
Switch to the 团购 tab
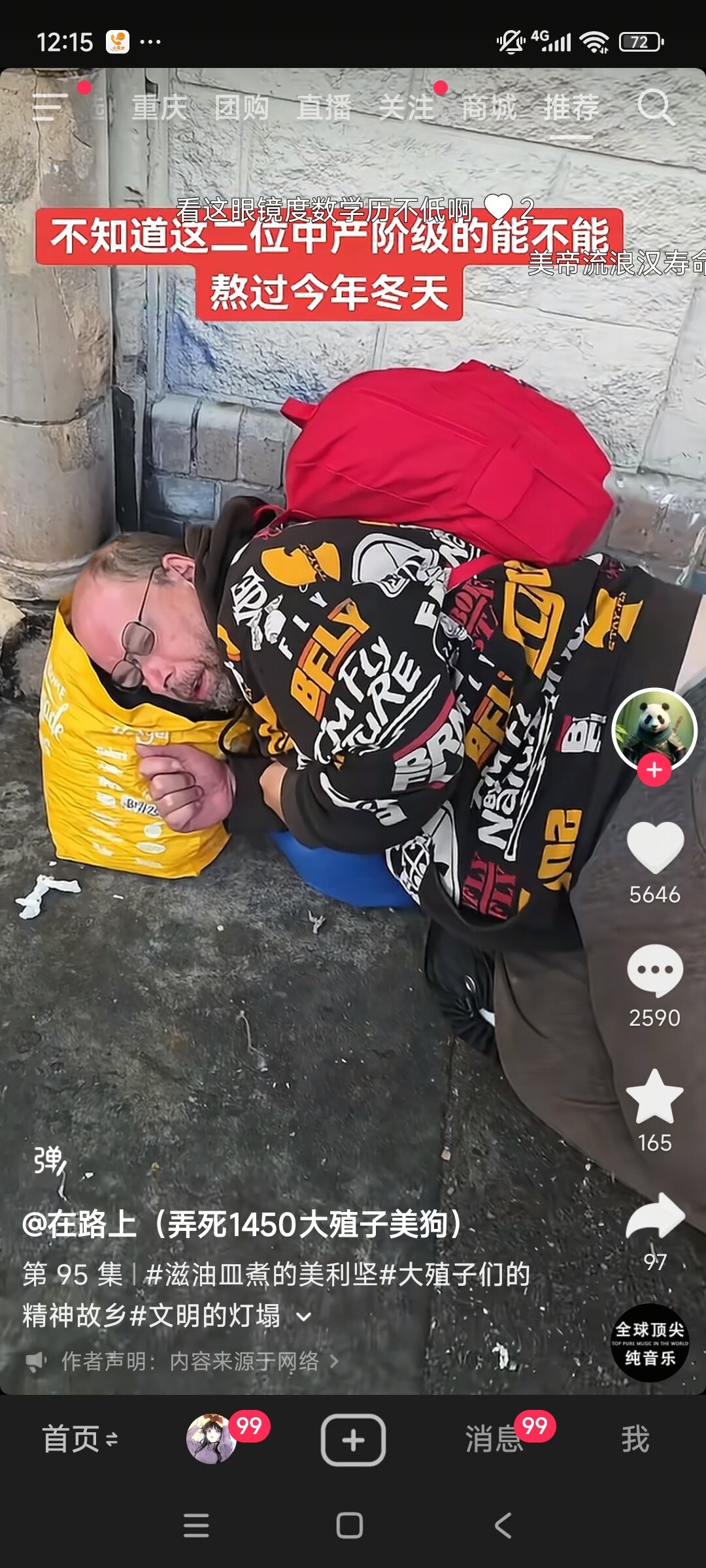point(242,108)
